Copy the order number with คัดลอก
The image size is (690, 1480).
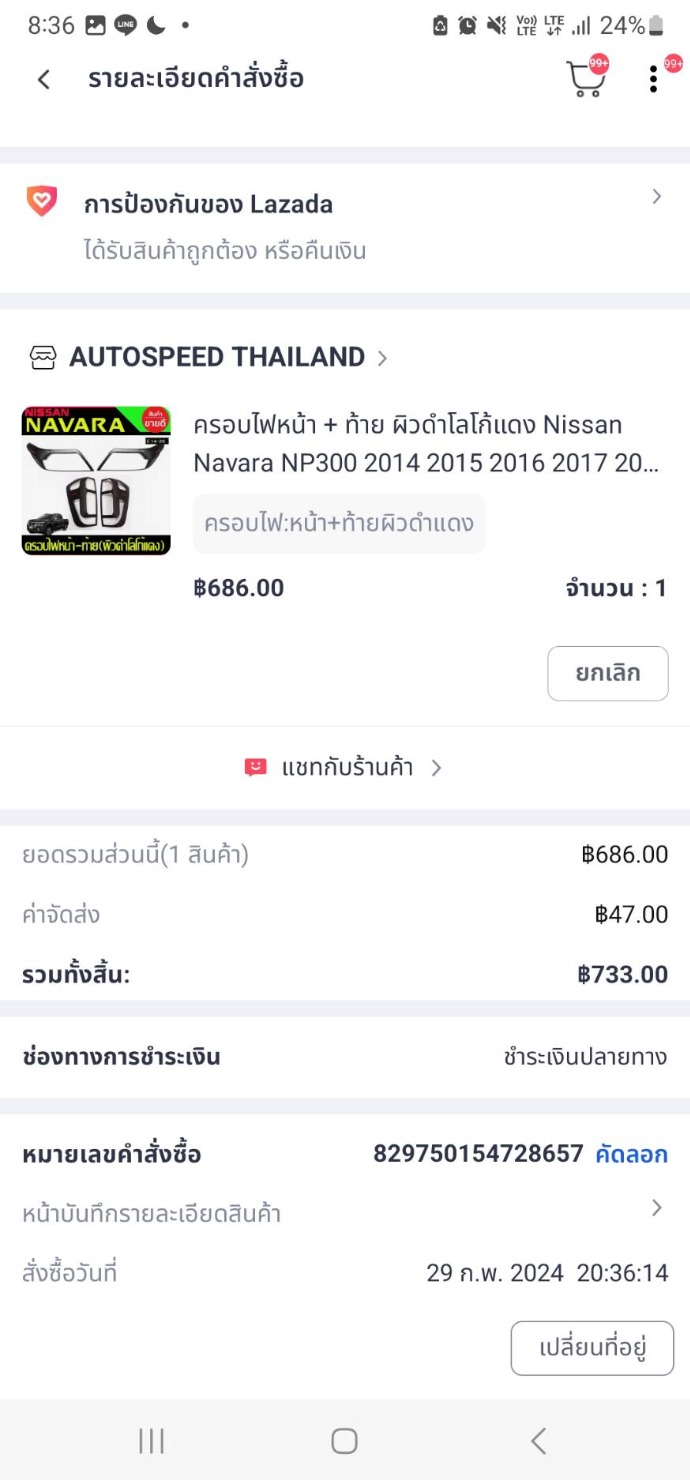tap(631, 1154)
